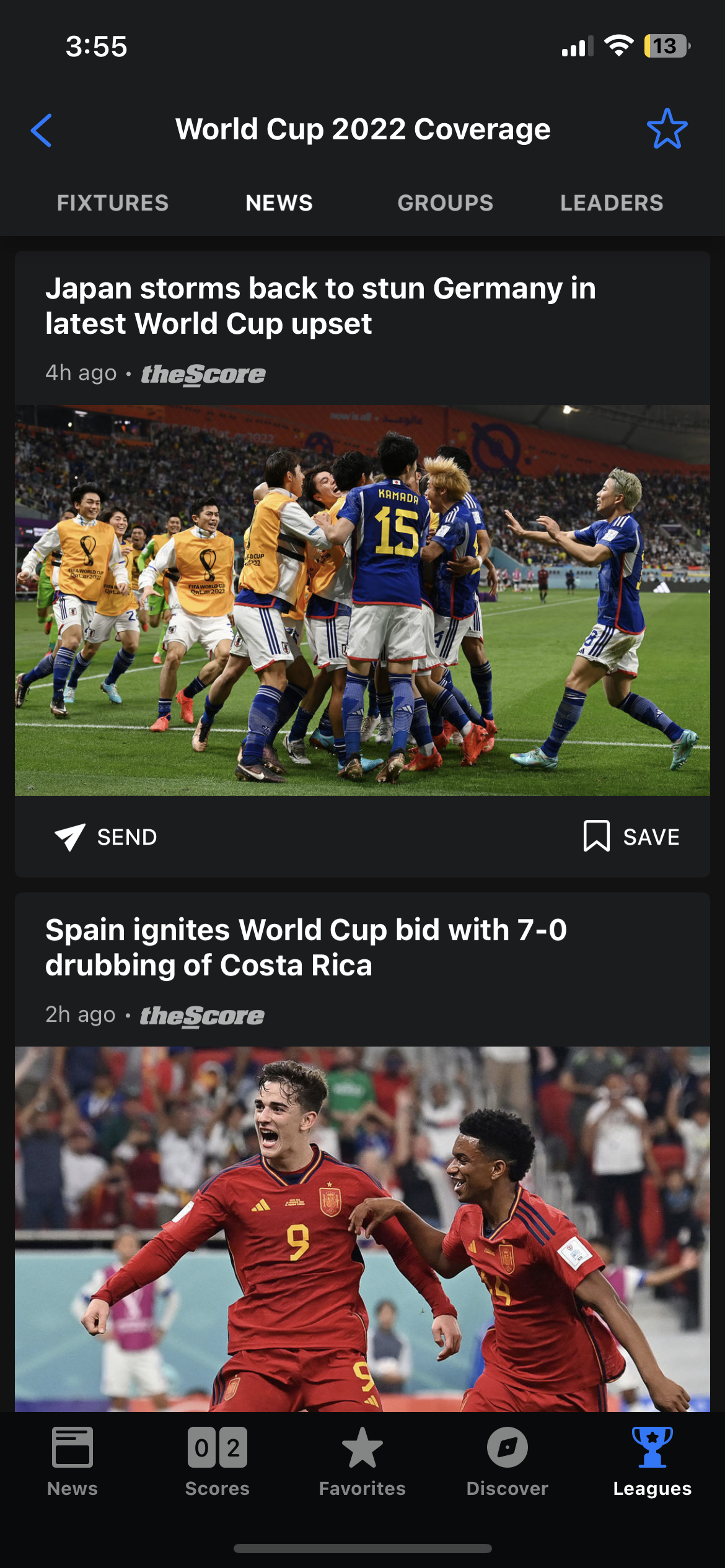Switch to the Fixtures tab
Viewport: 725px width, 1568px height.
click(x=113, y=203)
